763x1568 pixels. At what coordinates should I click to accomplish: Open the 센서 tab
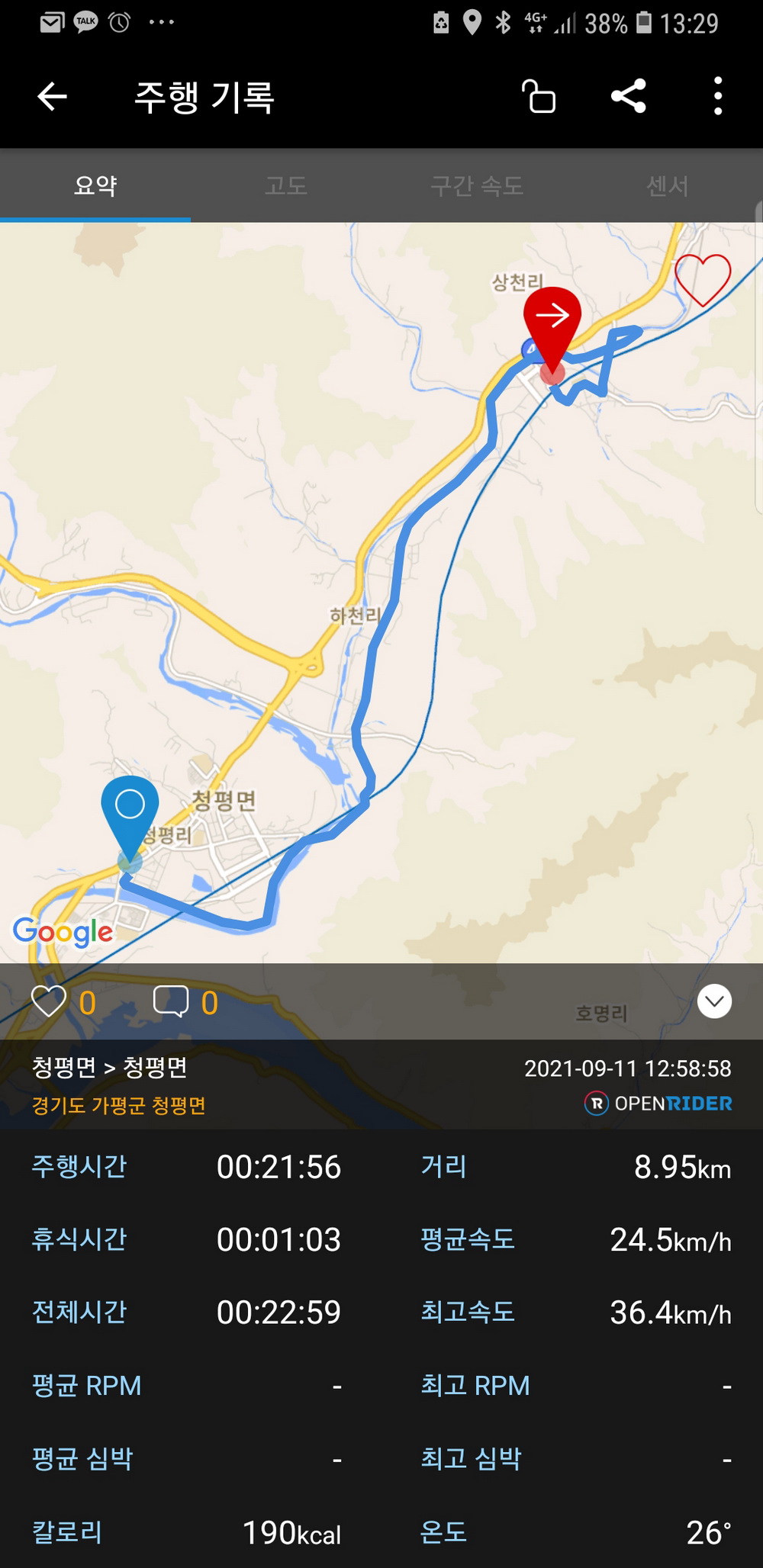(668, 185)
